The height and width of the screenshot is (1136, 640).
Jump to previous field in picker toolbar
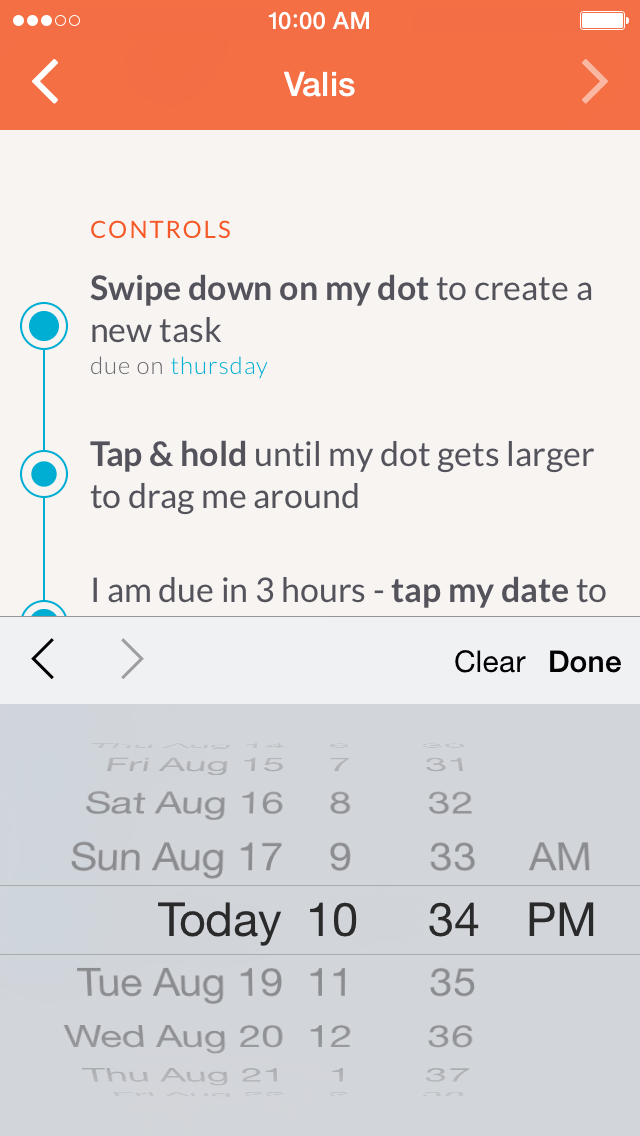(x=43, y=660)
